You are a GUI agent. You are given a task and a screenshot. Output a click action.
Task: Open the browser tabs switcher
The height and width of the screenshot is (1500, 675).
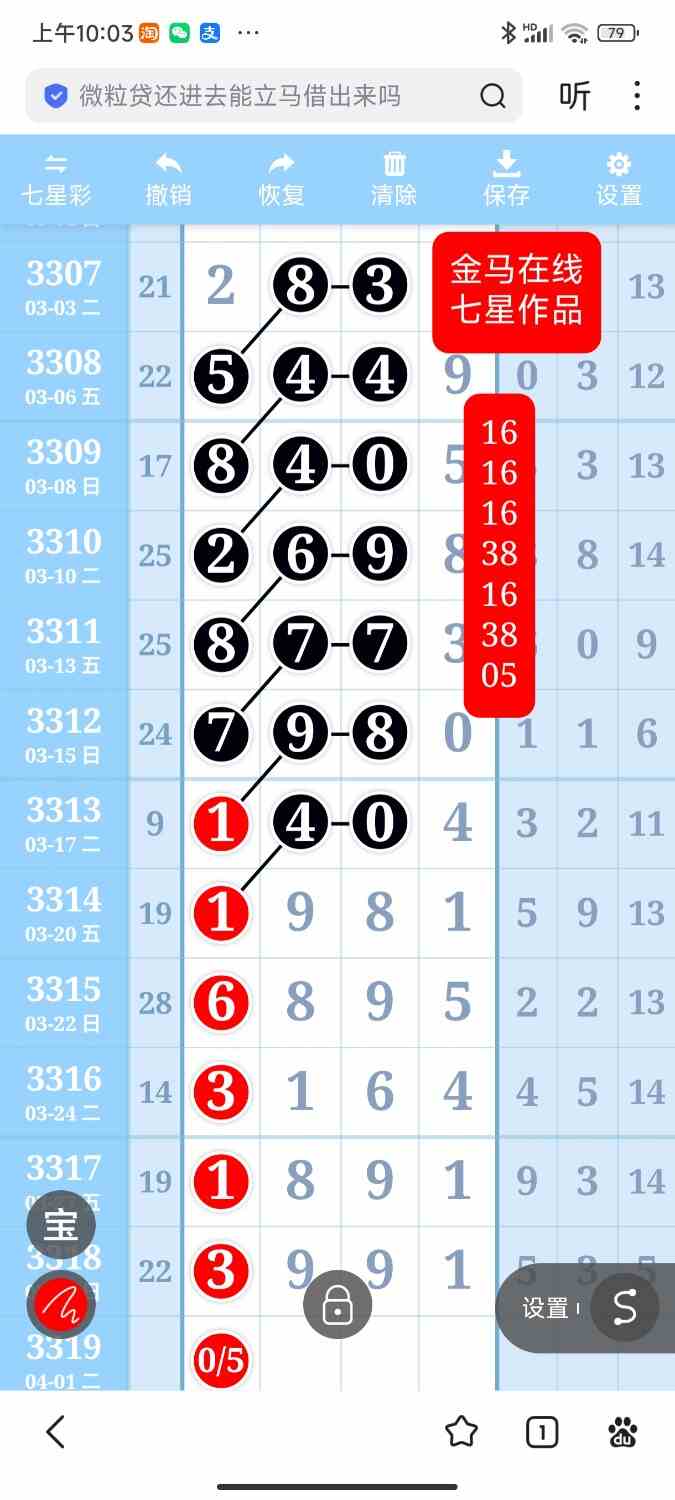click(541, 1433)
